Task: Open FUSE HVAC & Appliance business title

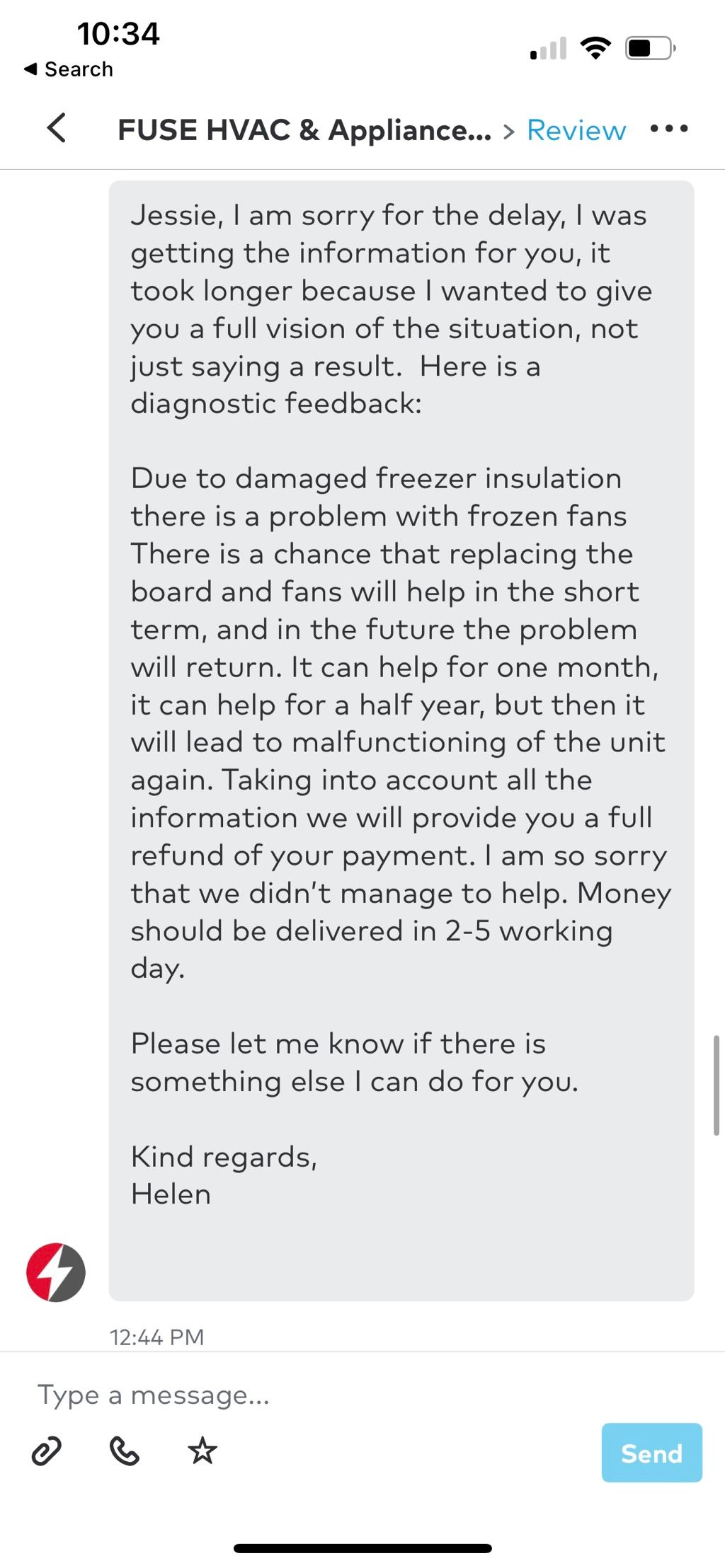Action: [304, 130]
